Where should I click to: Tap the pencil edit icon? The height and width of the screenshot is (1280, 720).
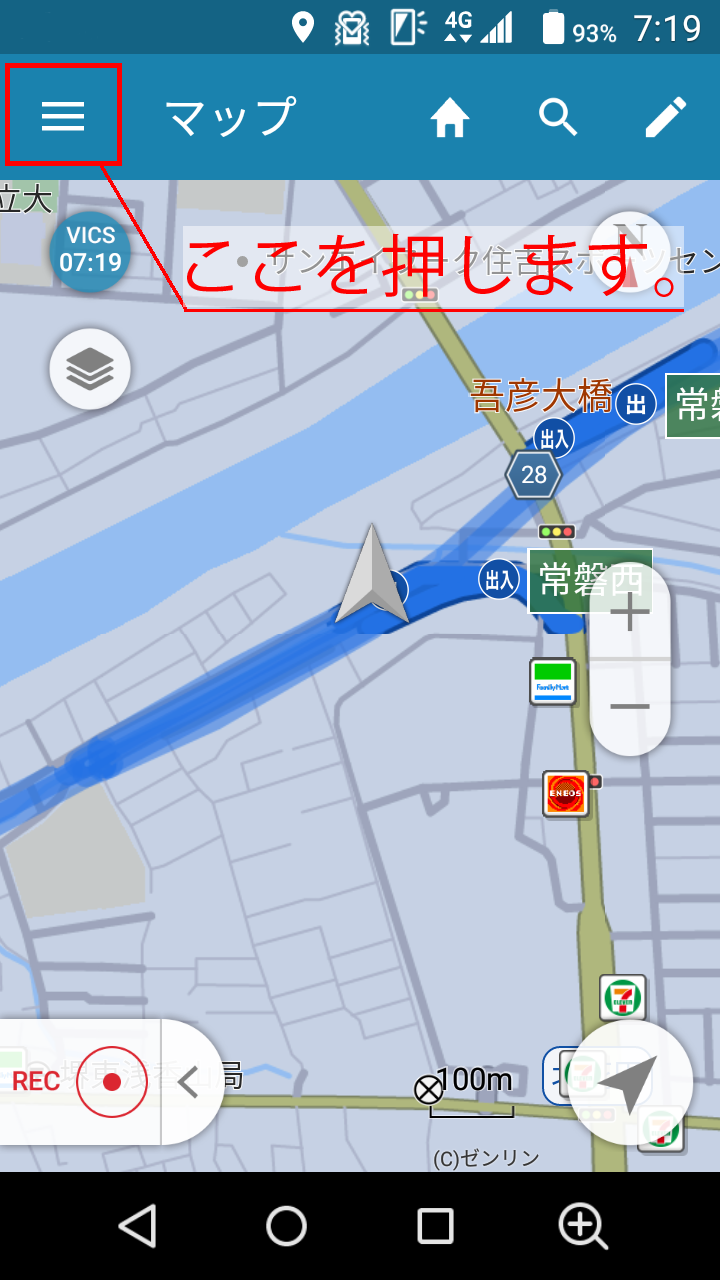(x=666, y=117)
